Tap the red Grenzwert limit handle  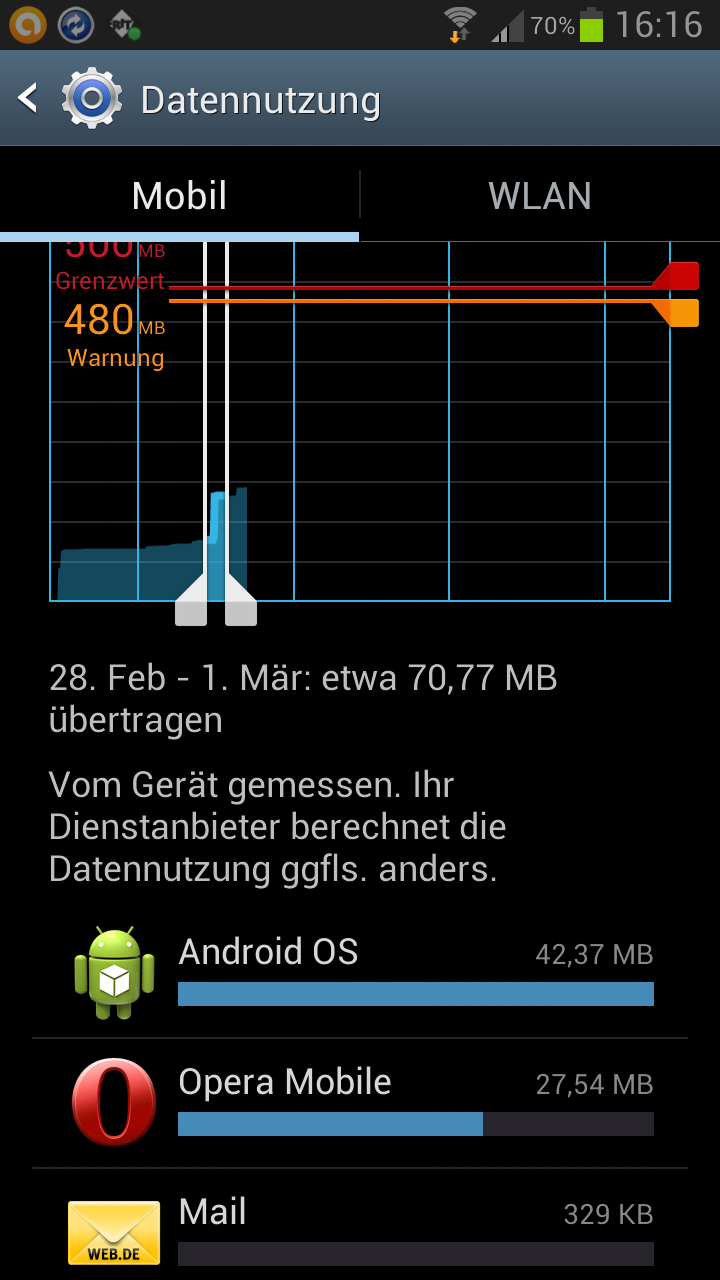pos(676,276)
